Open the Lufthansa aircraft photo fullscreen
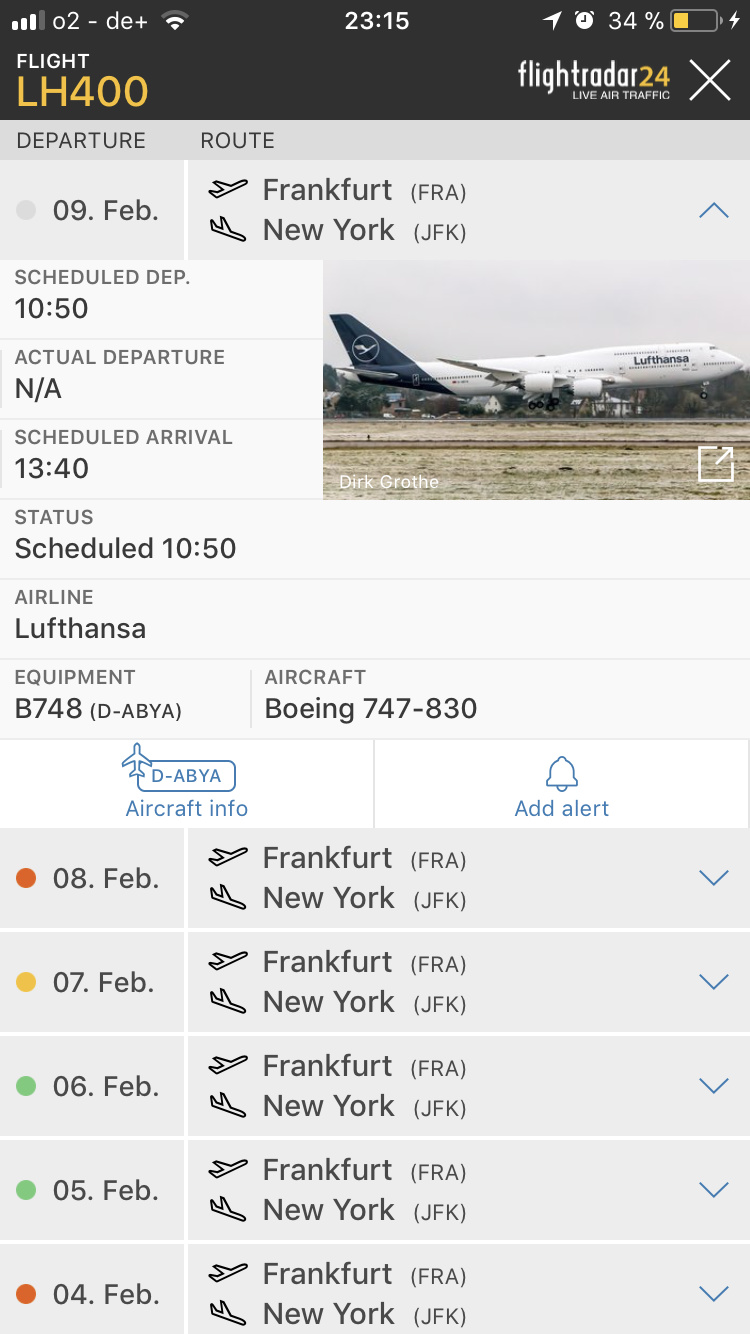Screen dimensions: 750x1334 [716, 464]
